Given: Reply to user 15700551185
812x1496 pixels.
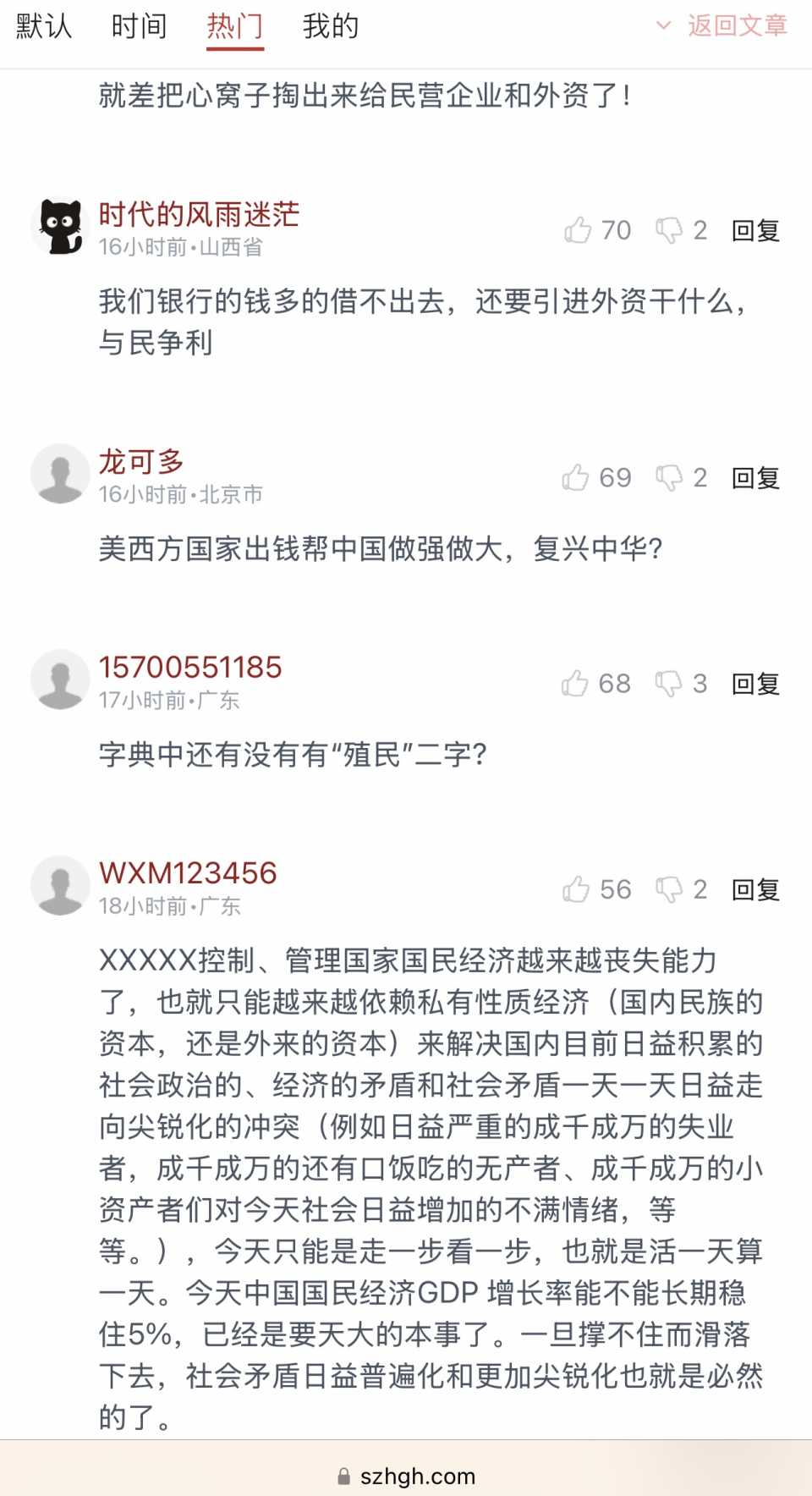Looking at the screenshot, I should click(x=754, y=684).
